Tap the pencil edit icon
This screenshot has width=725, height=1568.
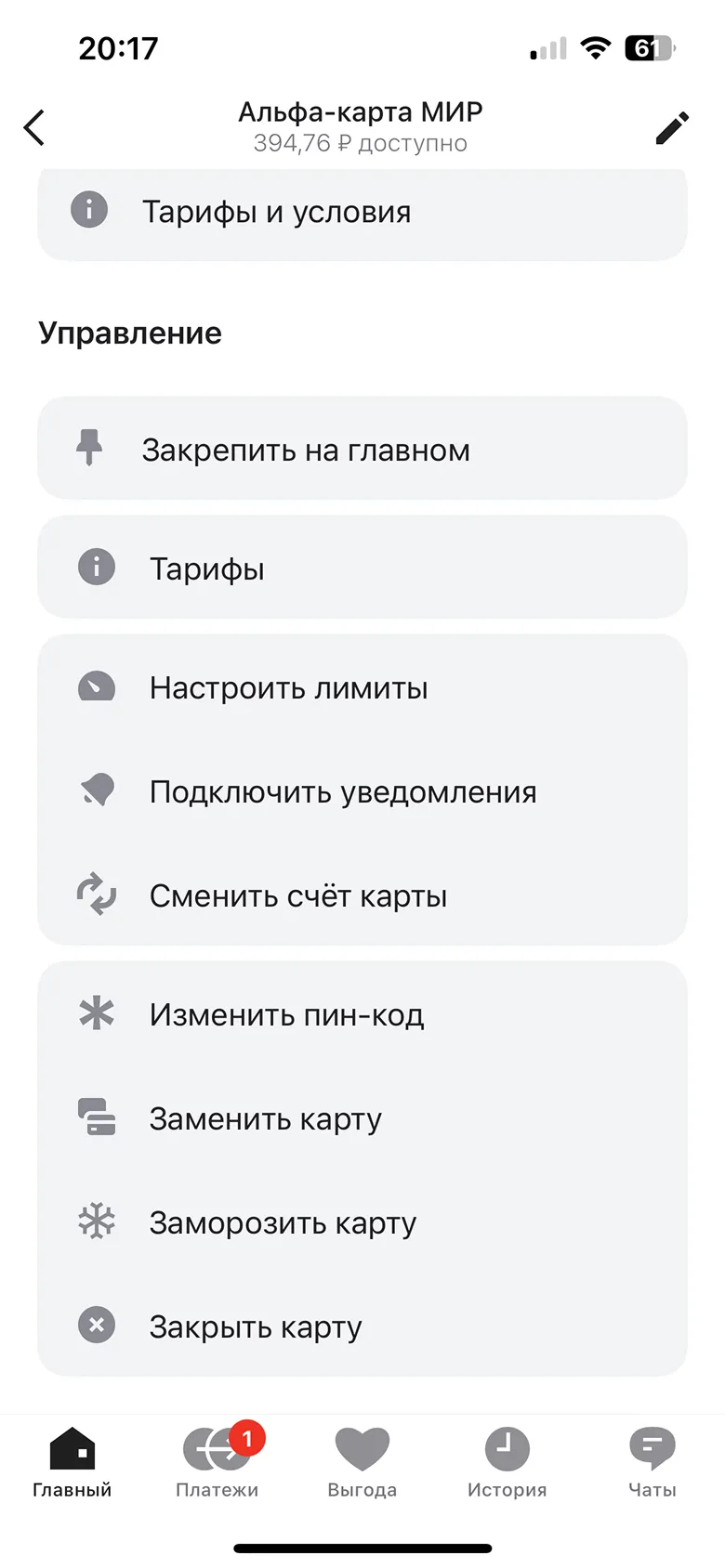click(671, 128)
